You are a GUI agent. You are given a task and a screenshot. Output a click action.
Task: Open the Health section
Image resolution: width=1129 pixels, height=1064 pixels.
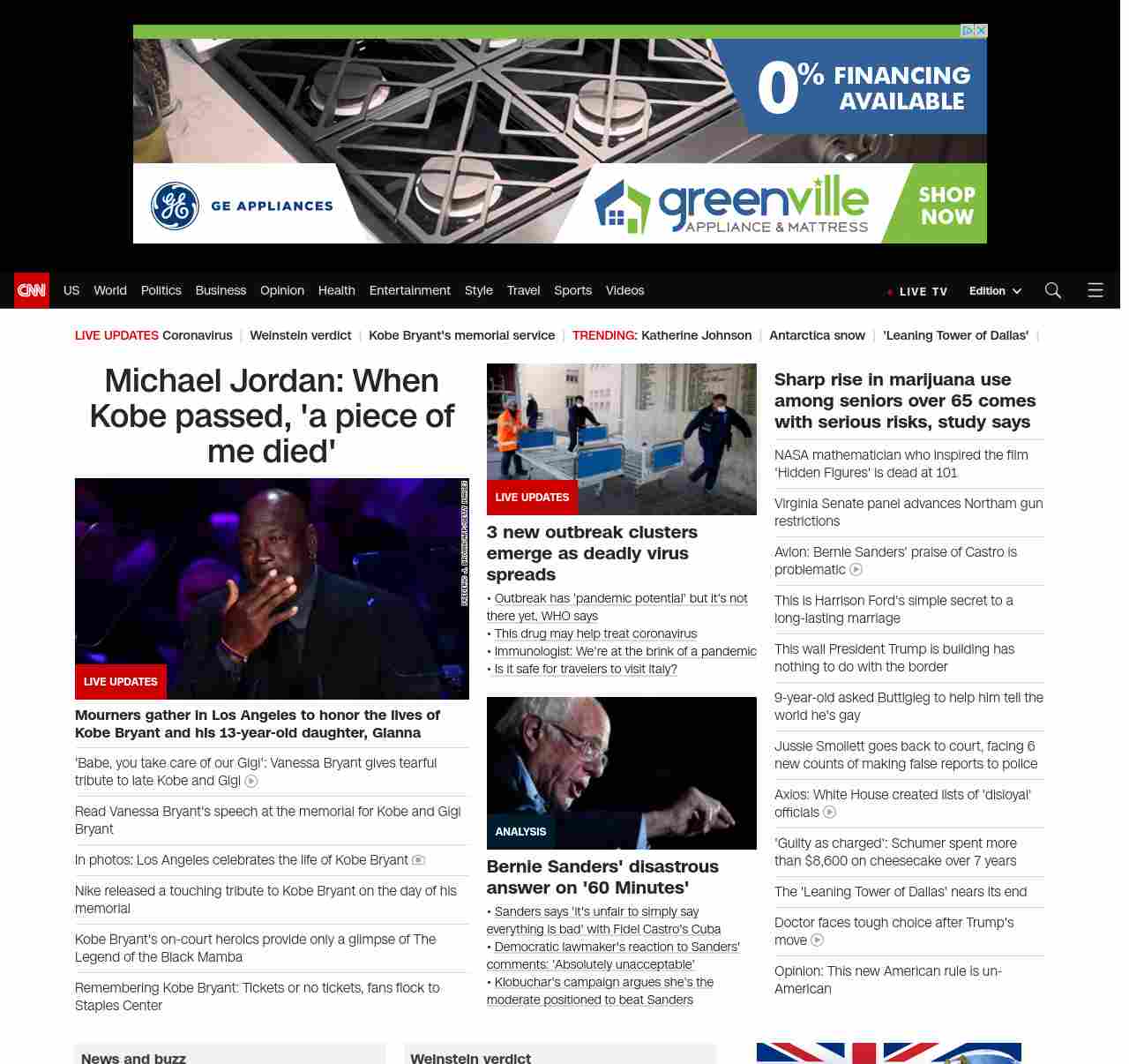pos(336,290)
